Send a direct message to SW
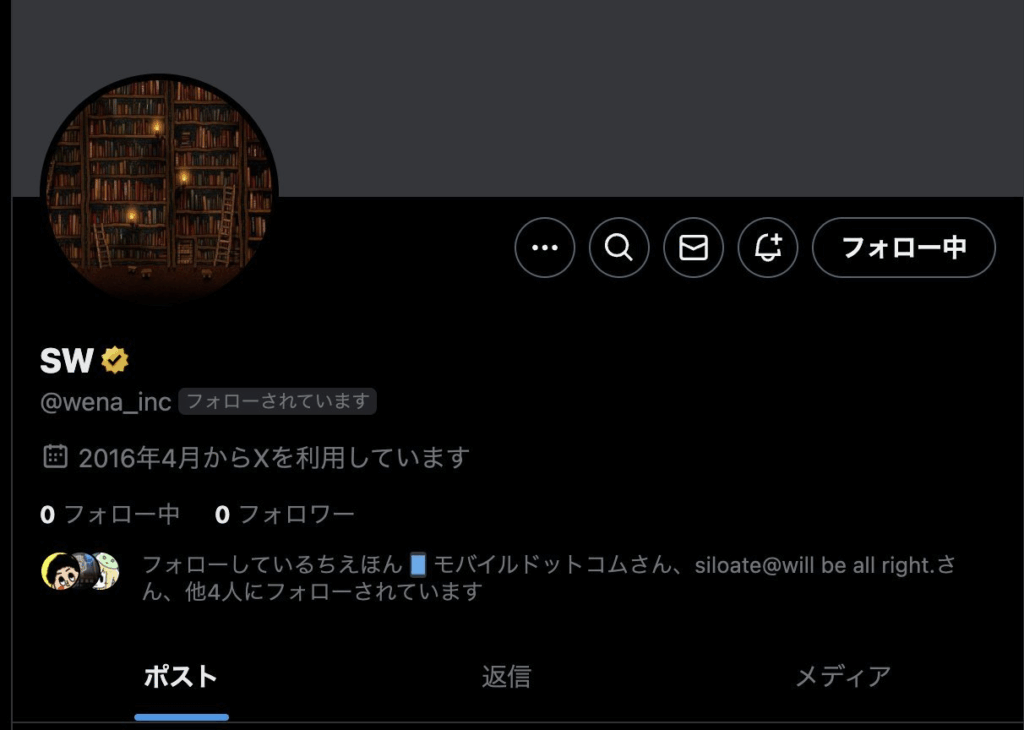Image resolution: width=1024 pixels, height=730 pixels. coord(693,248)
